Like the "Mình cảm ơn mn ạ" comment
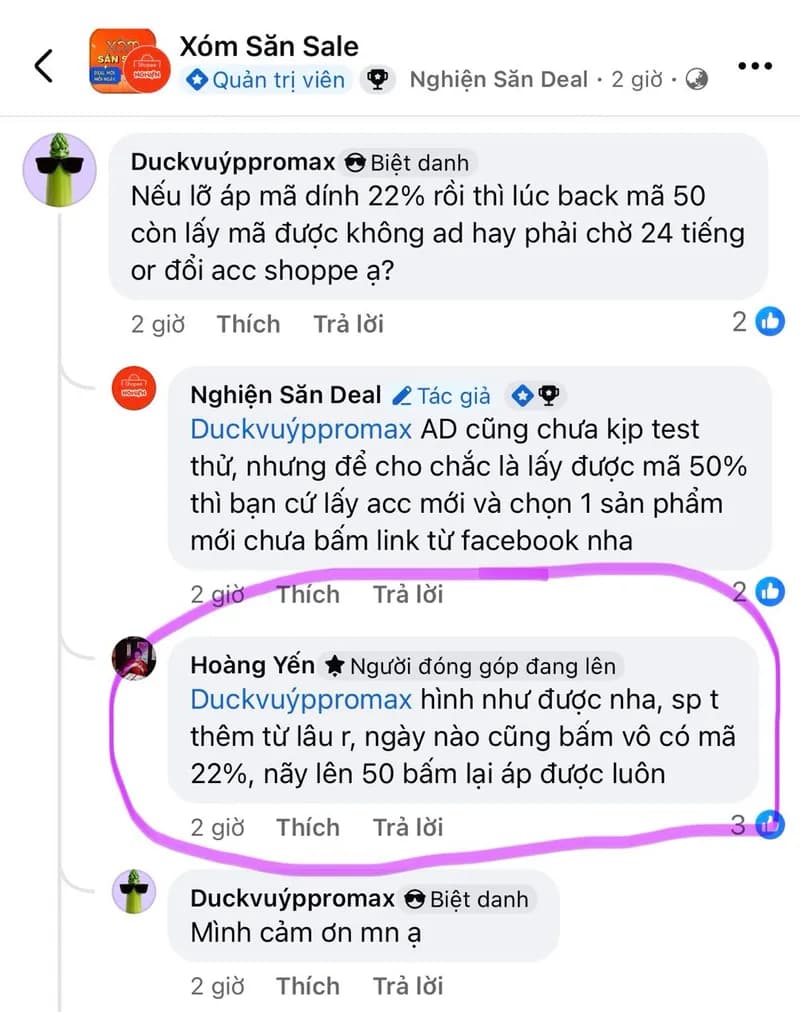800x1012 pixels. 308,986
